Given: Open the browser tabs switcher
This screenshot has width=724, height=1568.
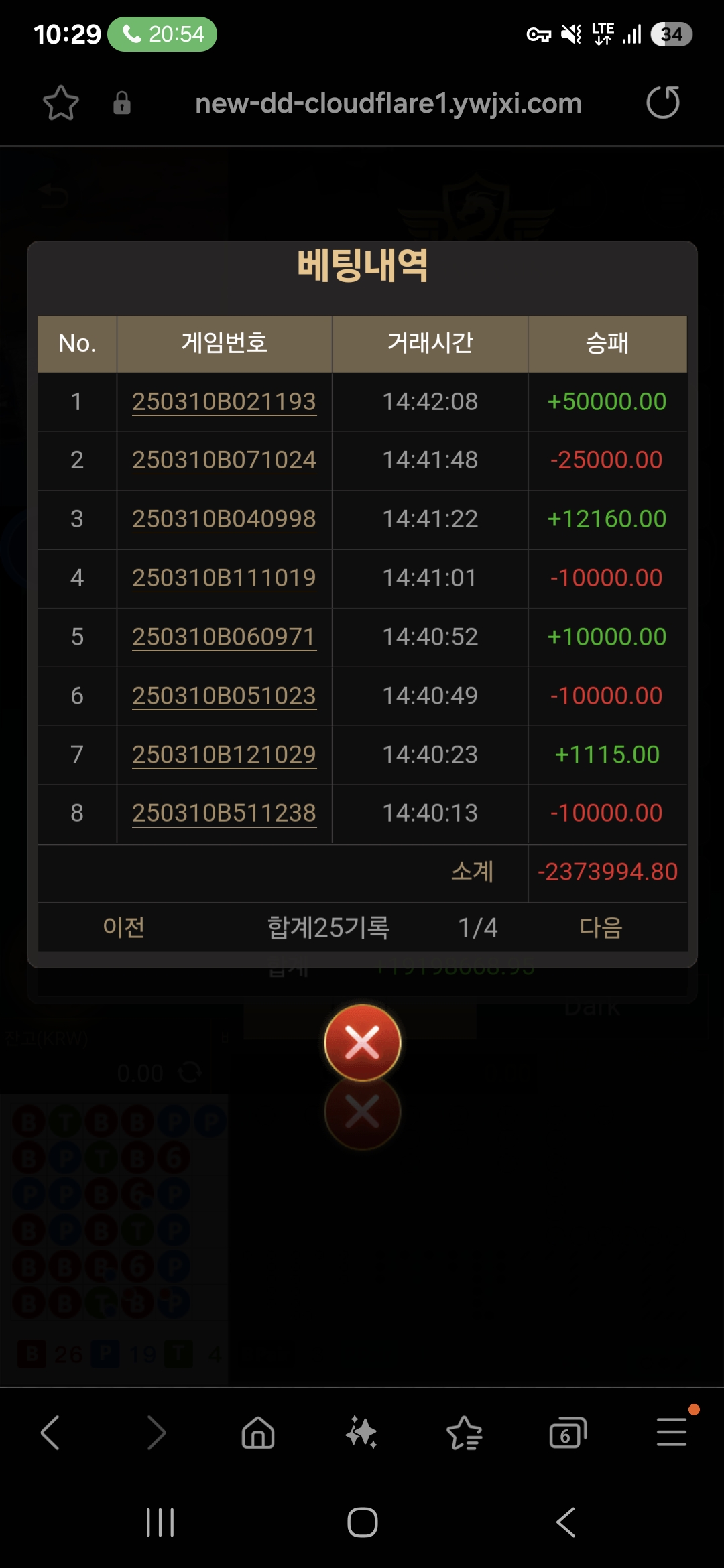Looking at the screenshot, I should 567,1433.
